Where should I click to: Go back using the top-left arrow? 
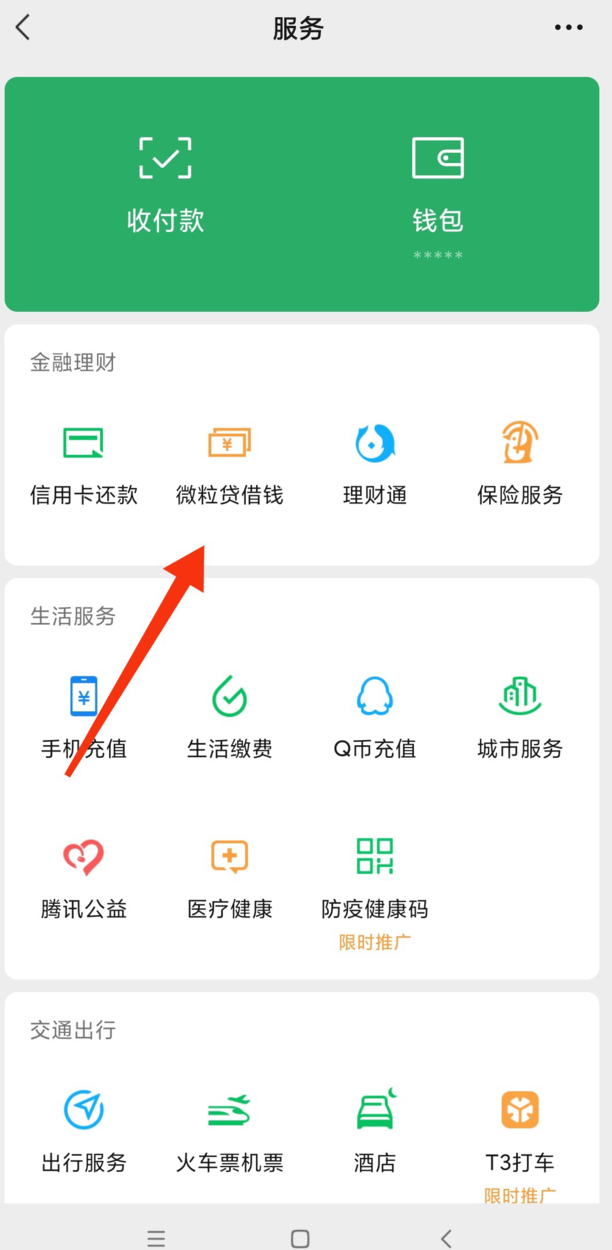(x=23, y=28)
